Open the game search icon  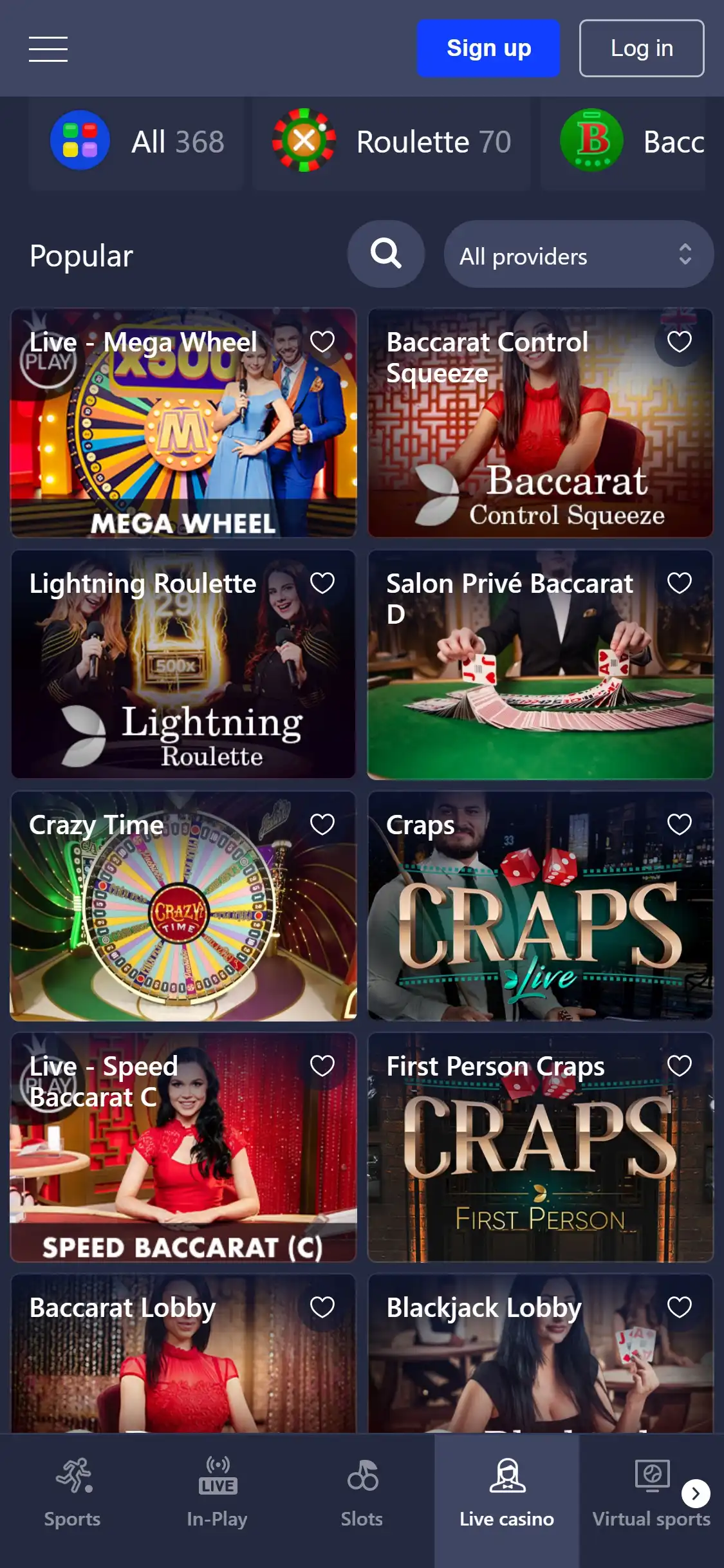click(386, 254)
